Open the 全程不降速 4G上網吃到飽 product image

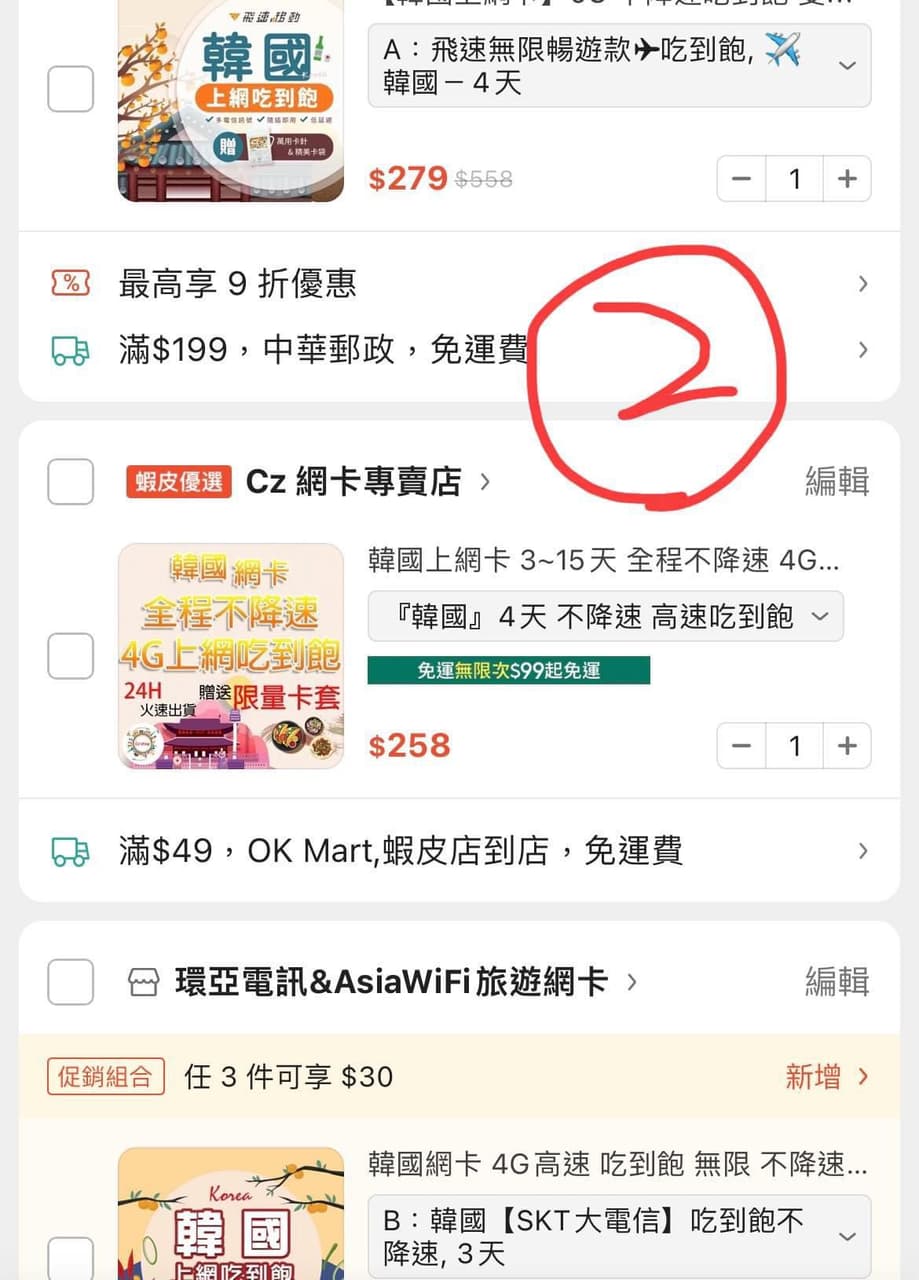231,656
